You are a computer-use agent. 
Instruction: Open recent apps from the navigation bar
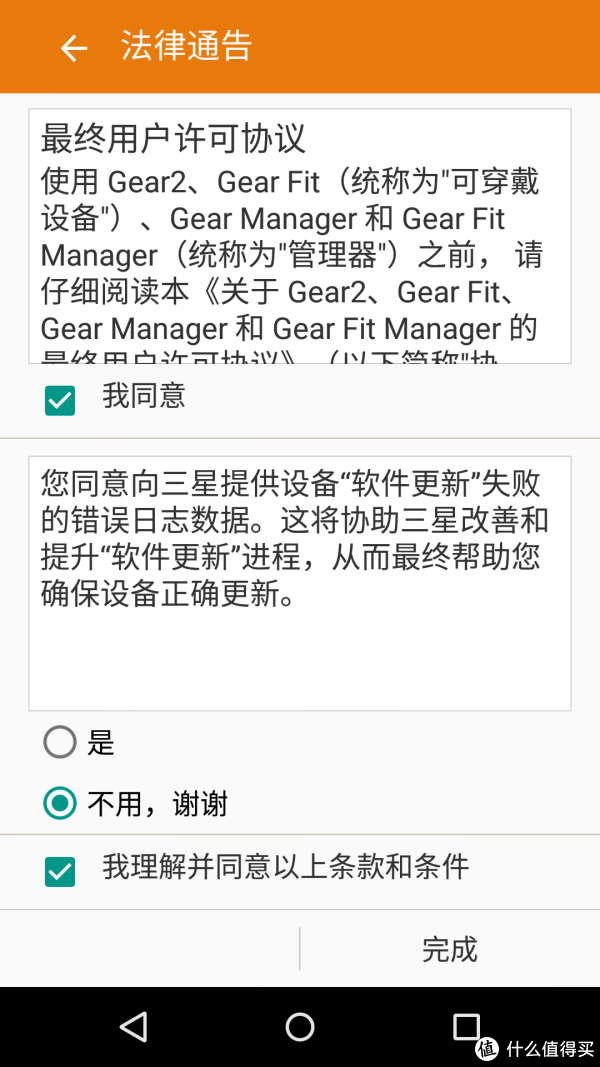point(466,1027)
